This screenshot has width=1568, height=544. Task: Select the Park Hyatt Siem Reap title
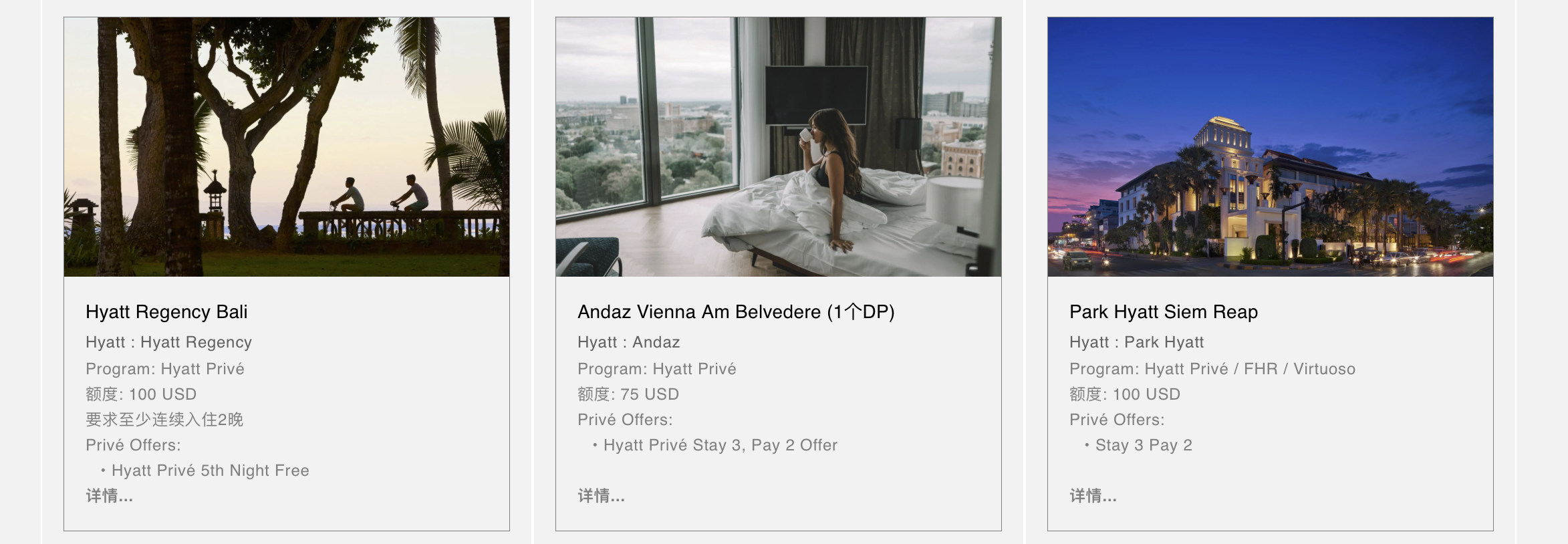pos(1163,312)
